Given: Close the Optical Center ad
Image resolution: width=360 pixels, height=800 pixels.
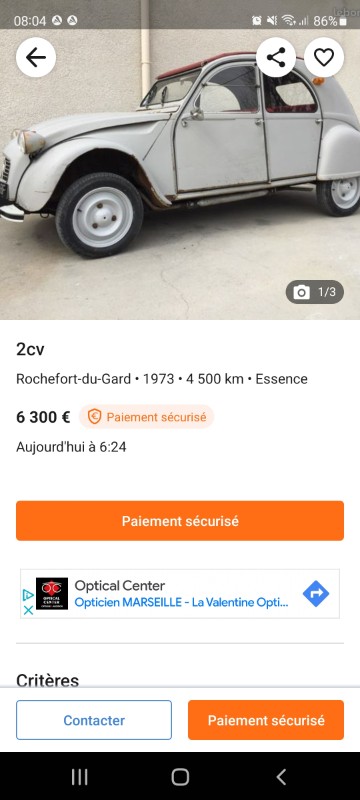Looking at the screenshot, I should point(29,610).
